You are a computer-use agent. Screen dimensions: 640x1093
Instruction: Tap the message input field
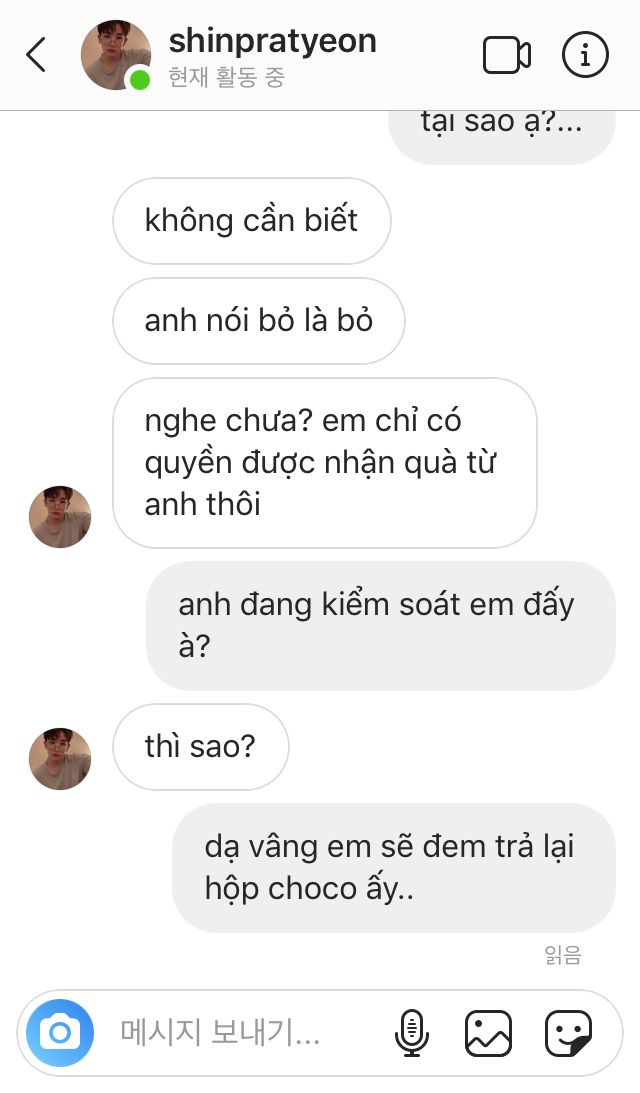pyautogui.click(x=240, y=1032)
